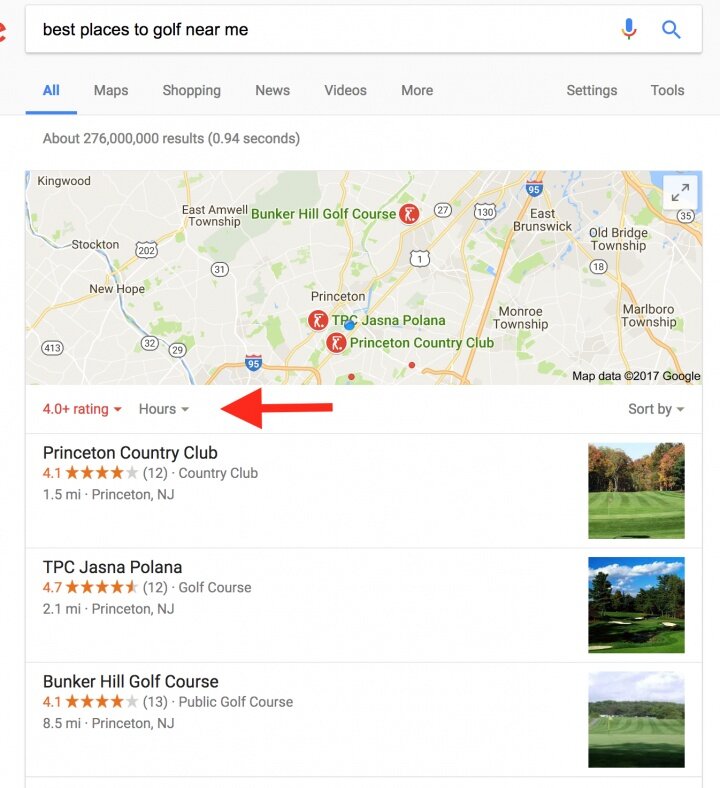Open the Sort by dropdown
Viewport: 720px width, 788px height.
(x=656, y=409)
